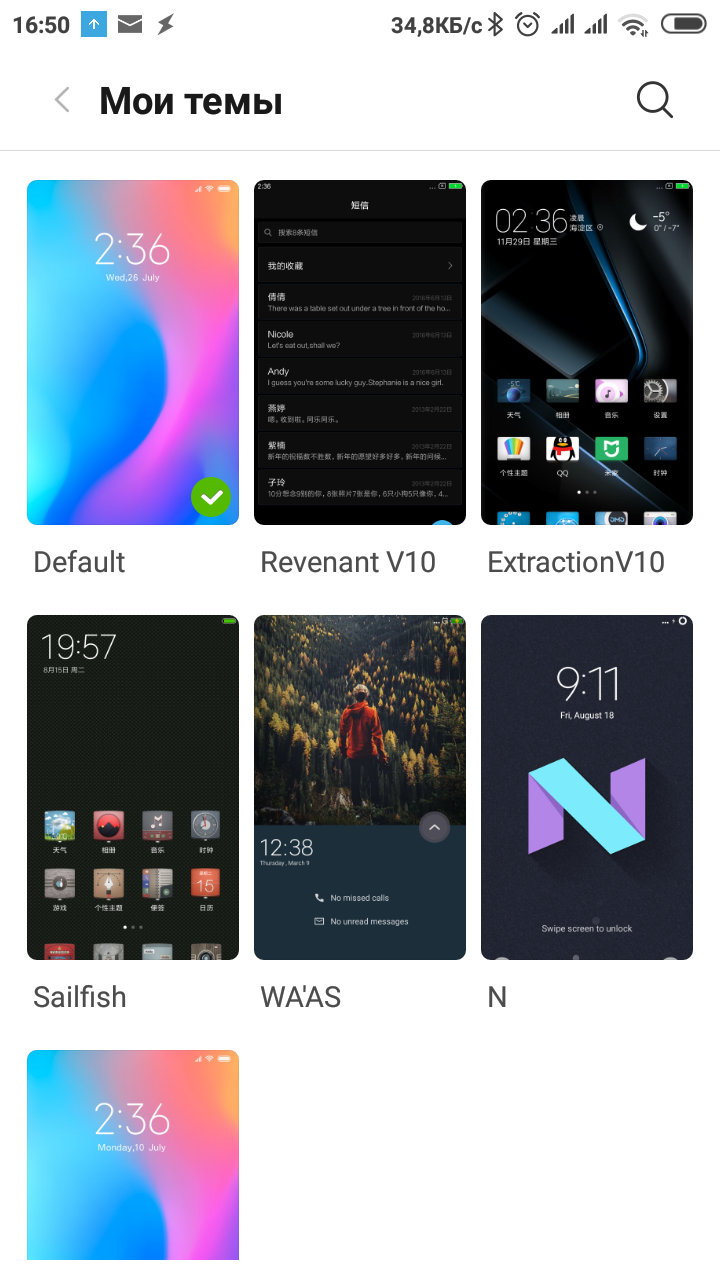The width and height of the screenshot is (720, 1280).
Task: Open the WA'AS theme
Action: coord(360,787)
